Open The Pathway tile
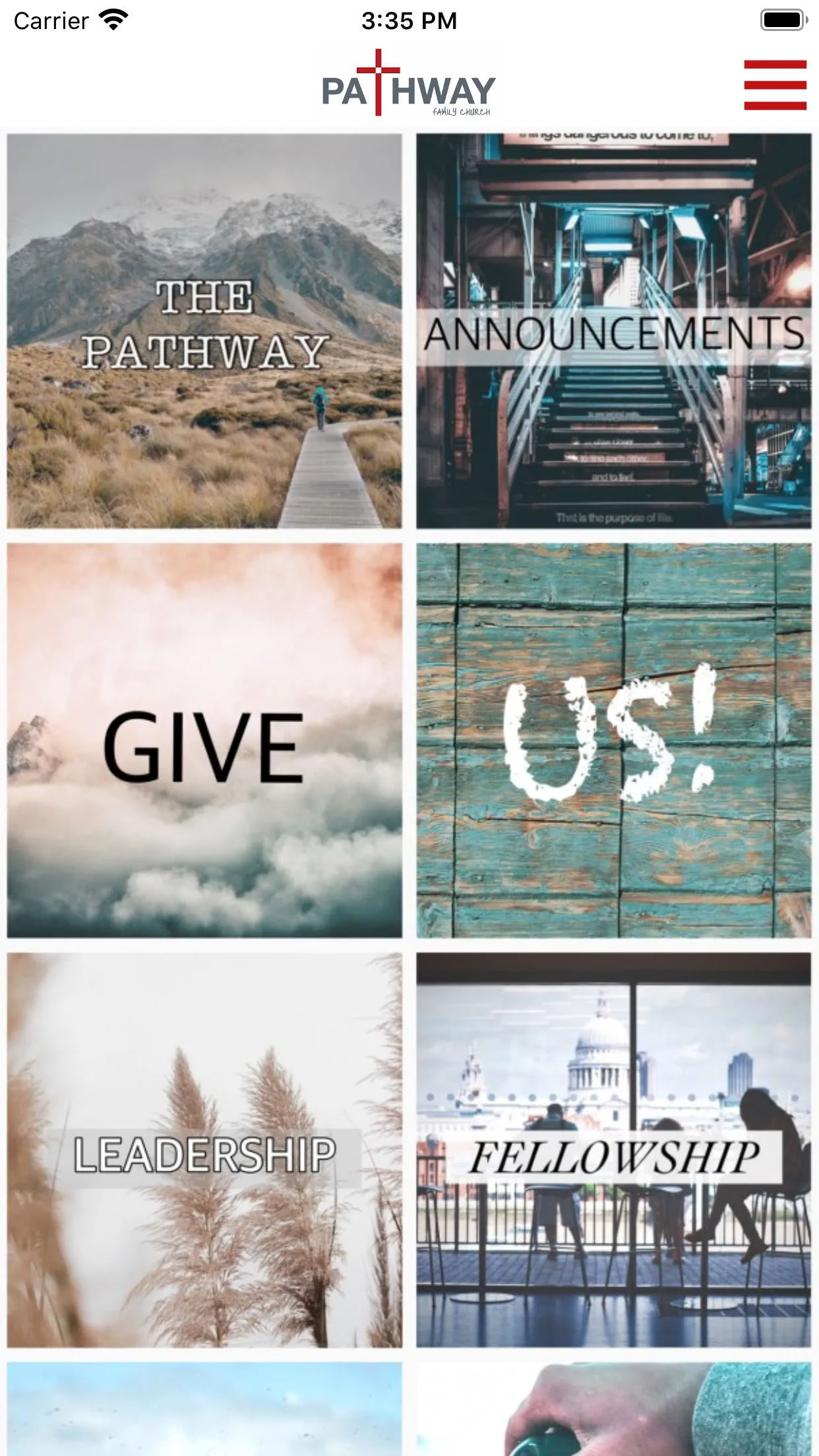The image size is (819, 1456). click(x=204, y=331)
